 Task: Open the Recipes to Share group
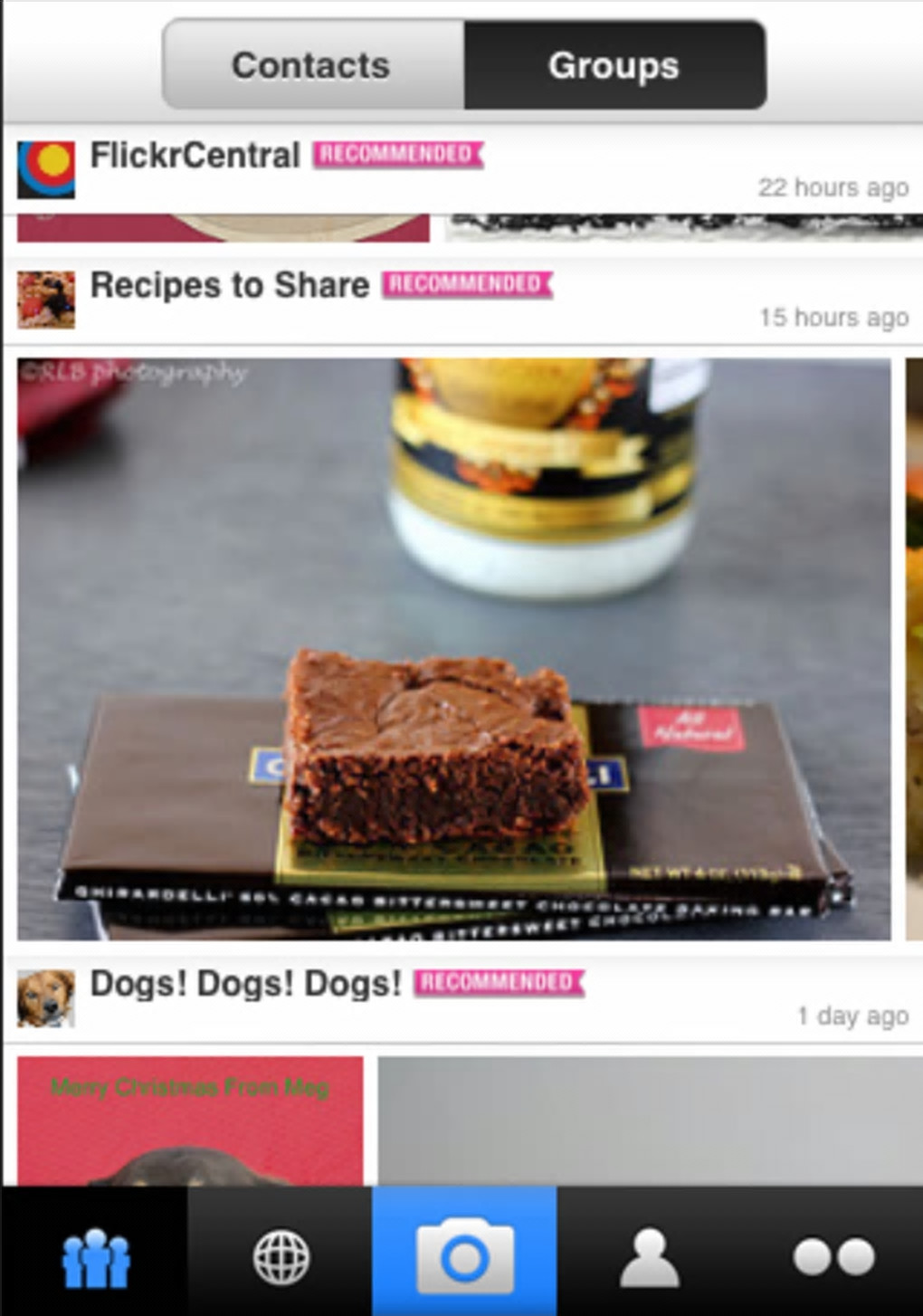pyautogui.click(x=230, y=286)
